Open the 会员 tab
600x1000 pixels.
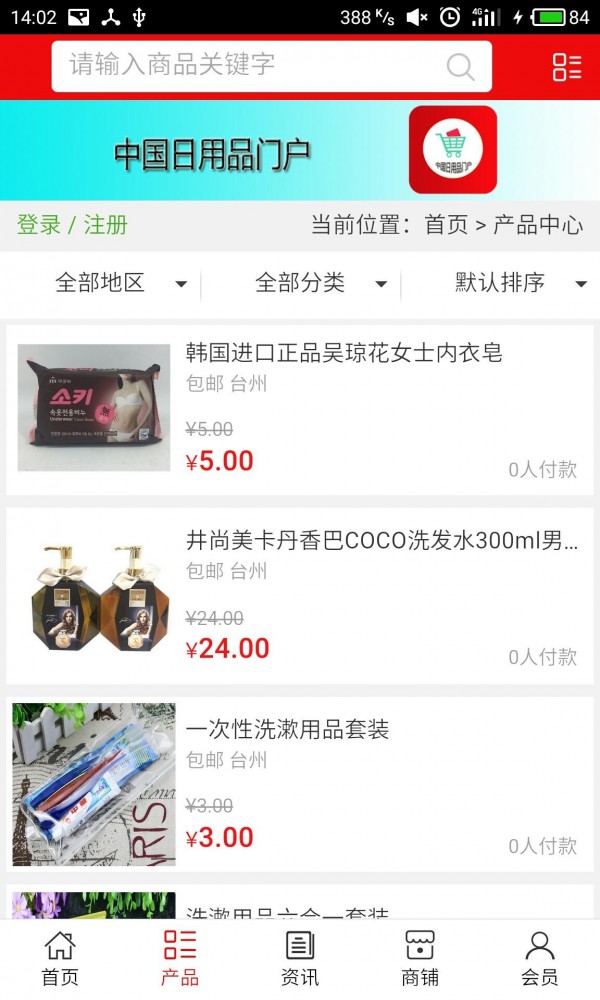tap(540, 958)
